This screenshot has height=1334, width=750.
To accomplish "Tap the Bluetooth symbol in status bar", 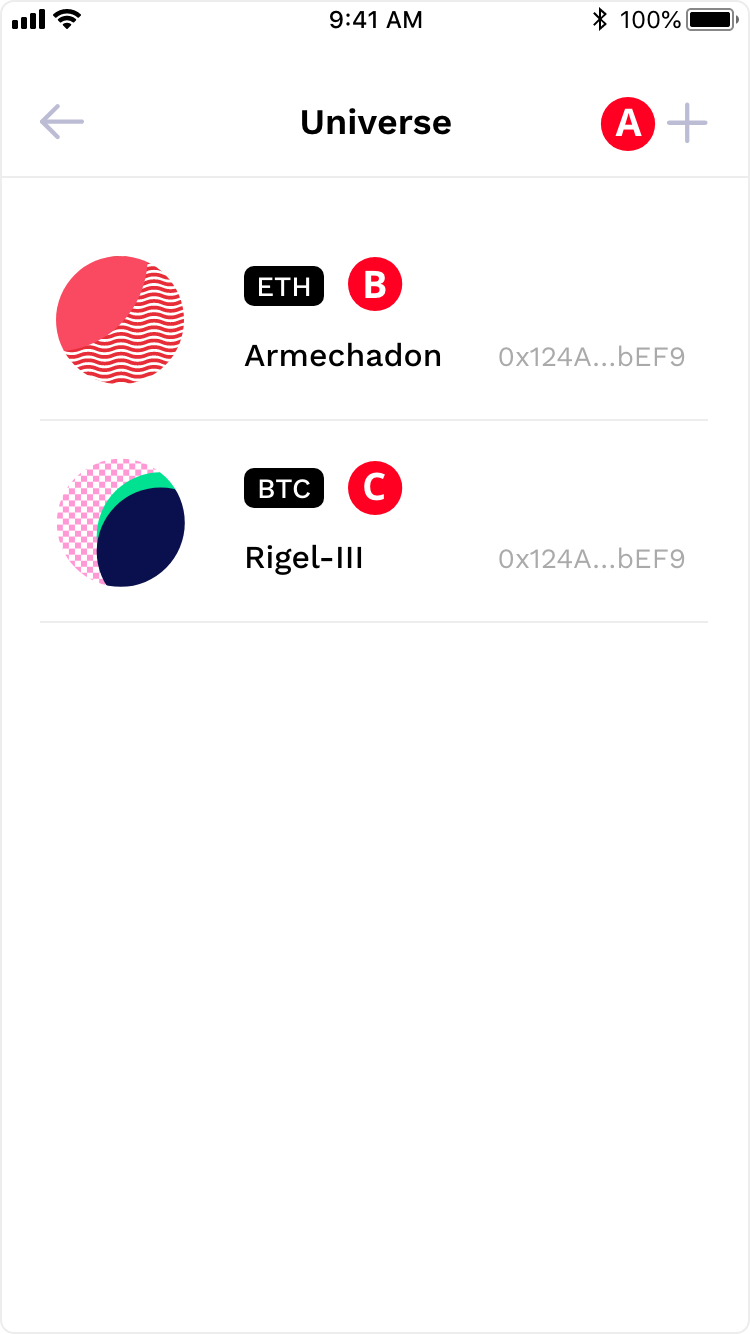I will (601, 18).
